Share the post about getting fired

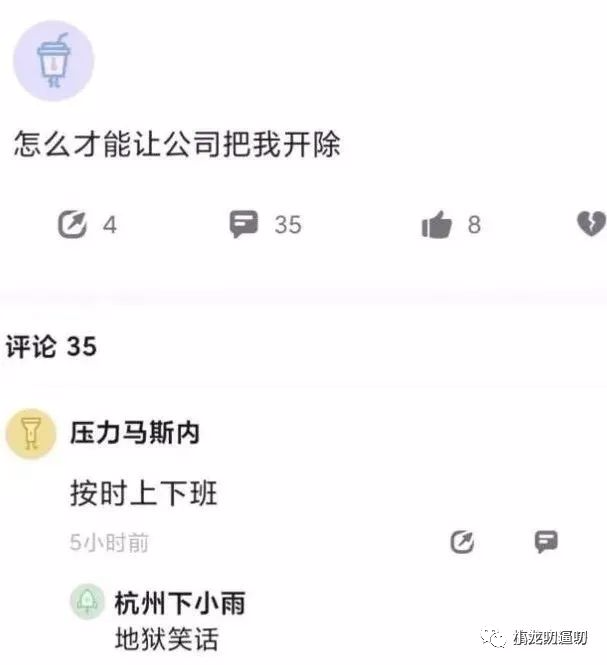click(x=73, y=225)
